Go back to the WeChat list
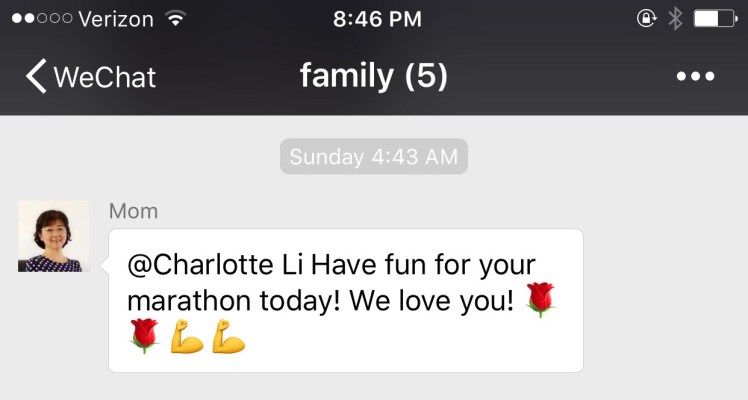 tap(90, 77)
